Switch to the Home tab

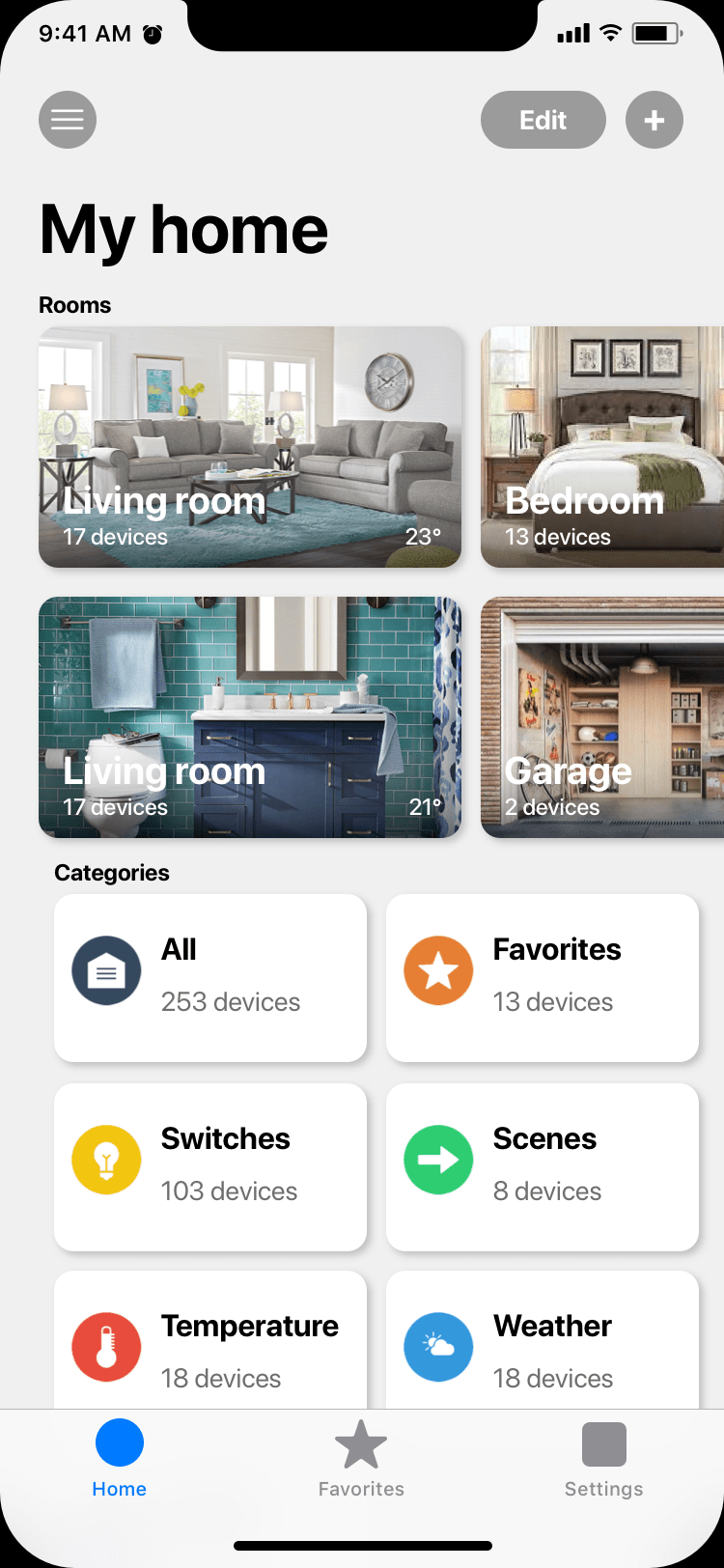coord(120,1460)
